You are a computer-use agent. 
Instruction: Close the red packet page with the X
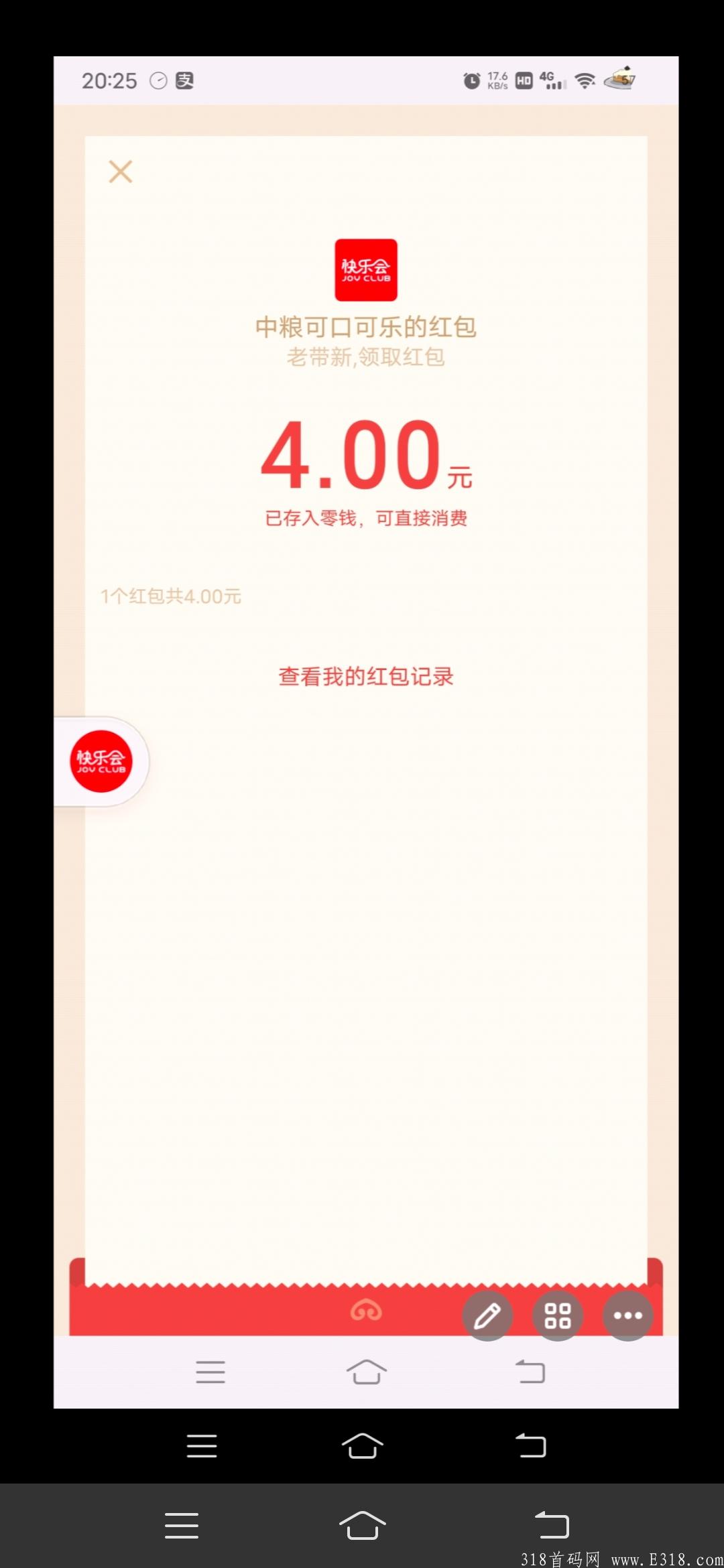pos(121,172)
